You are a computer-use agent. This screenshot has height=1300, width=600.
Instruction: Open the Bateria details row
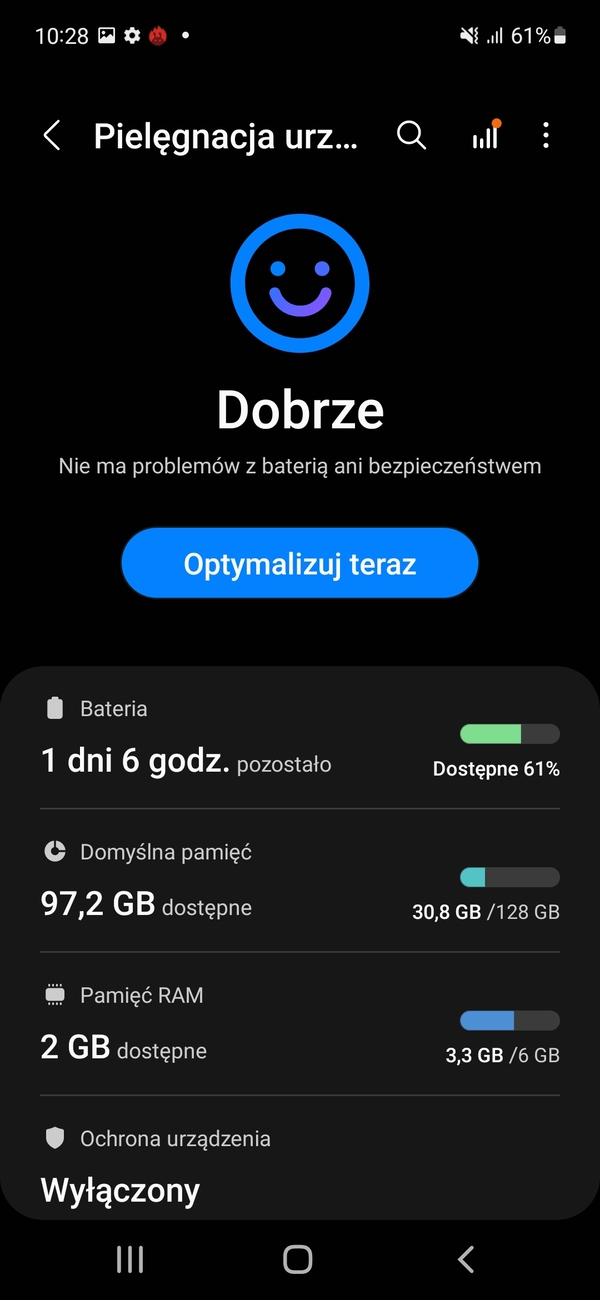(x=300, y=738)
